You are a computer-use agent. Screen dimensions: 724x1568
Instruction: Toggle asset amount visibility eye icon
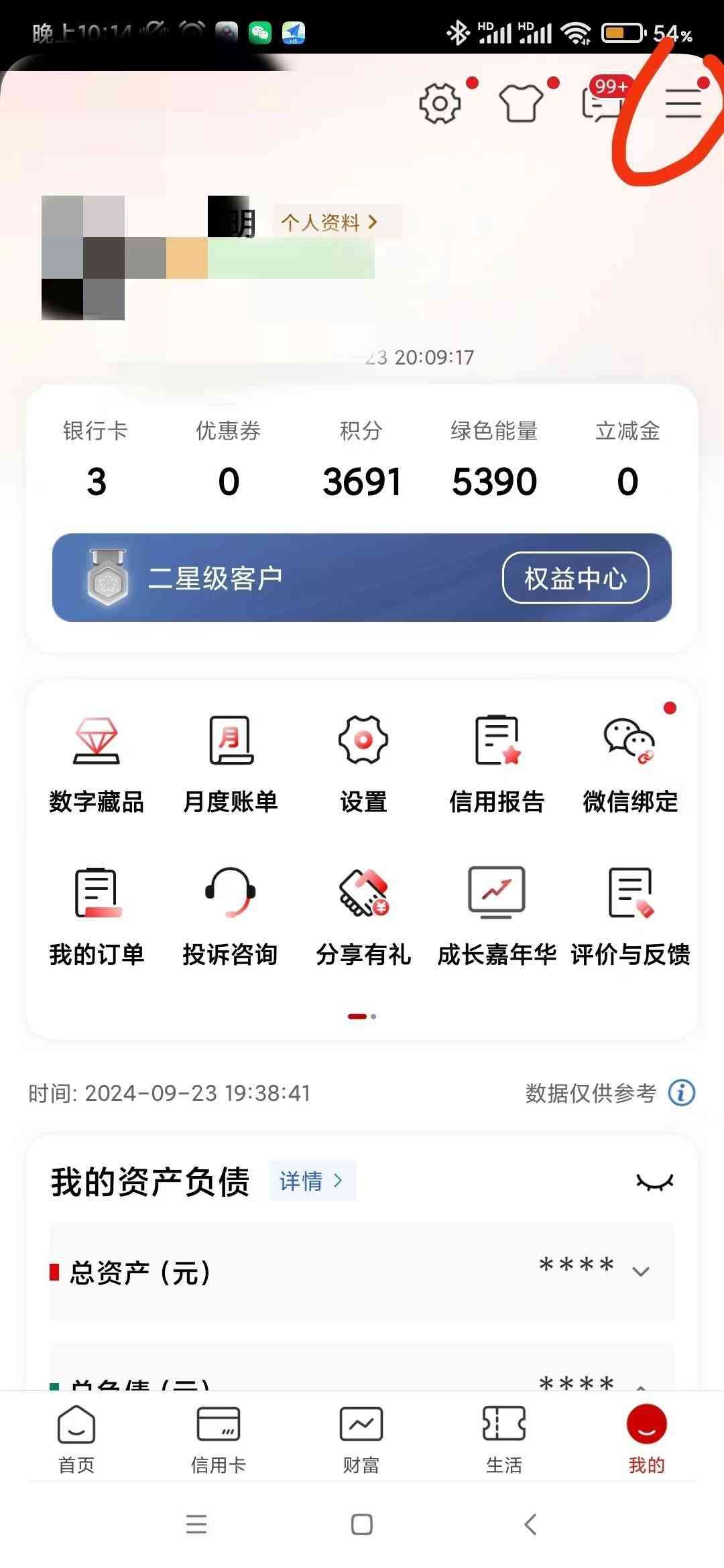[654, 1182]
